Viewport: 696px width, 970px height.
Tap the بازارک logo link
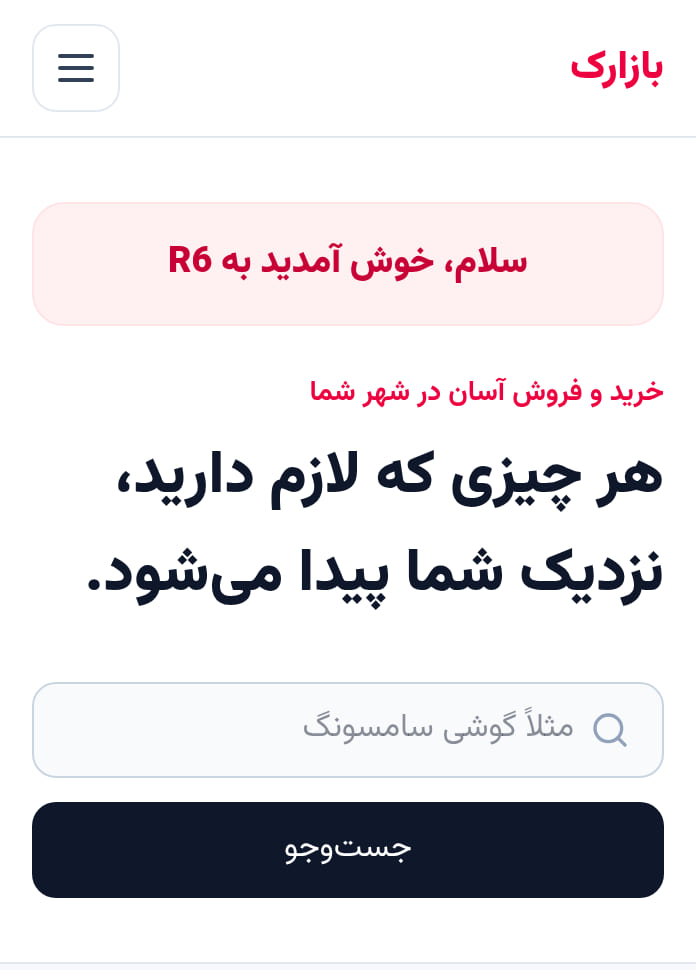click(616, 67)
